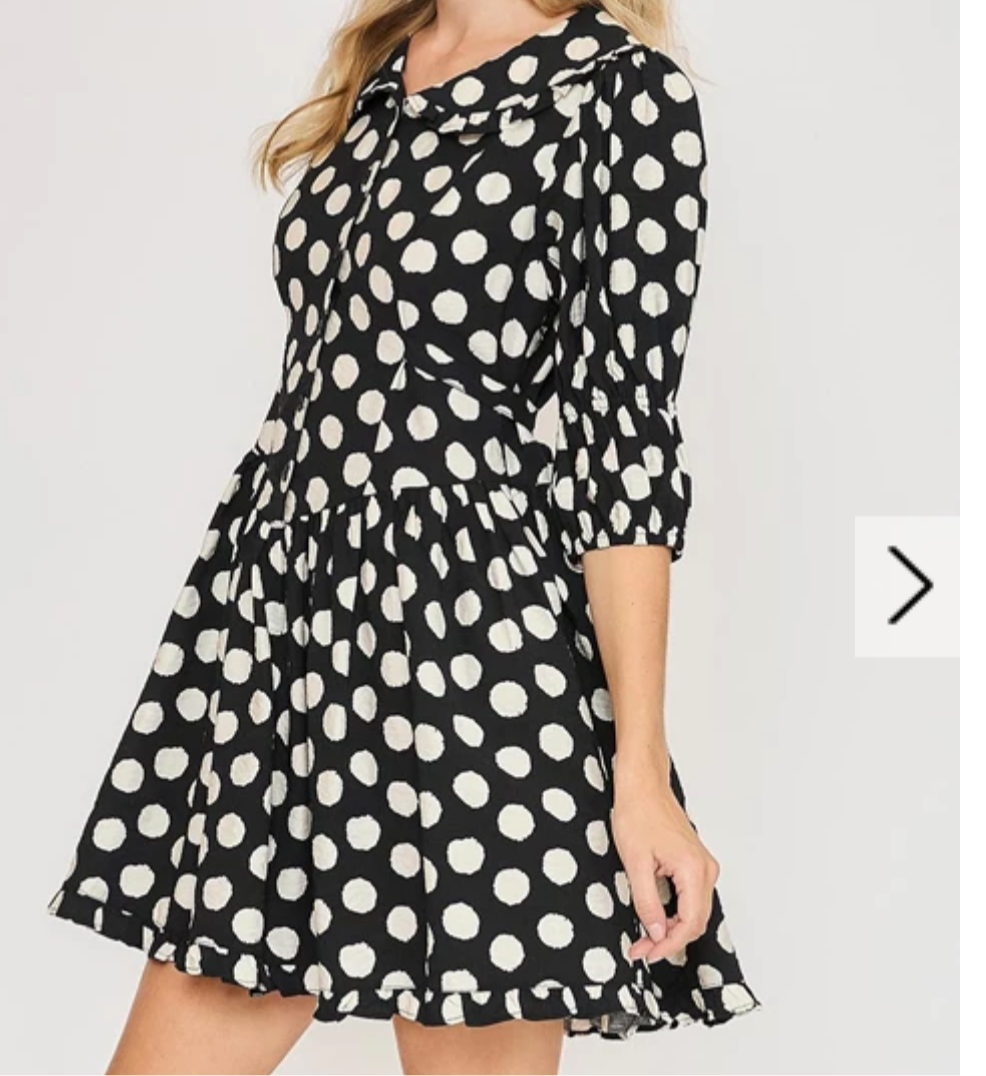Viewport: 986px width, 1076px height.
Task: Show the next product photo
Action: 907,586
